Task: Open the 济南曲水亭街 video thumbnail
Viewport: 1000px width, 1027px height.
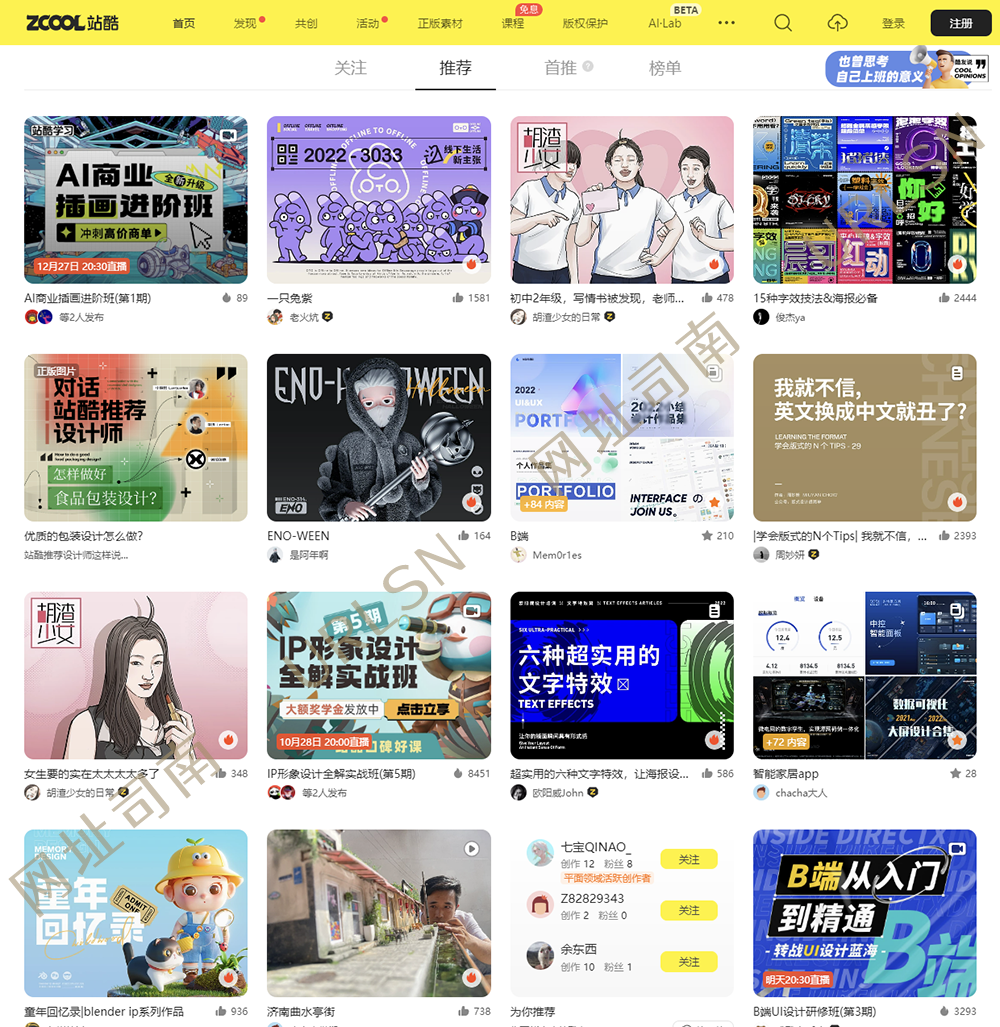Action: (x=379, y=912)
